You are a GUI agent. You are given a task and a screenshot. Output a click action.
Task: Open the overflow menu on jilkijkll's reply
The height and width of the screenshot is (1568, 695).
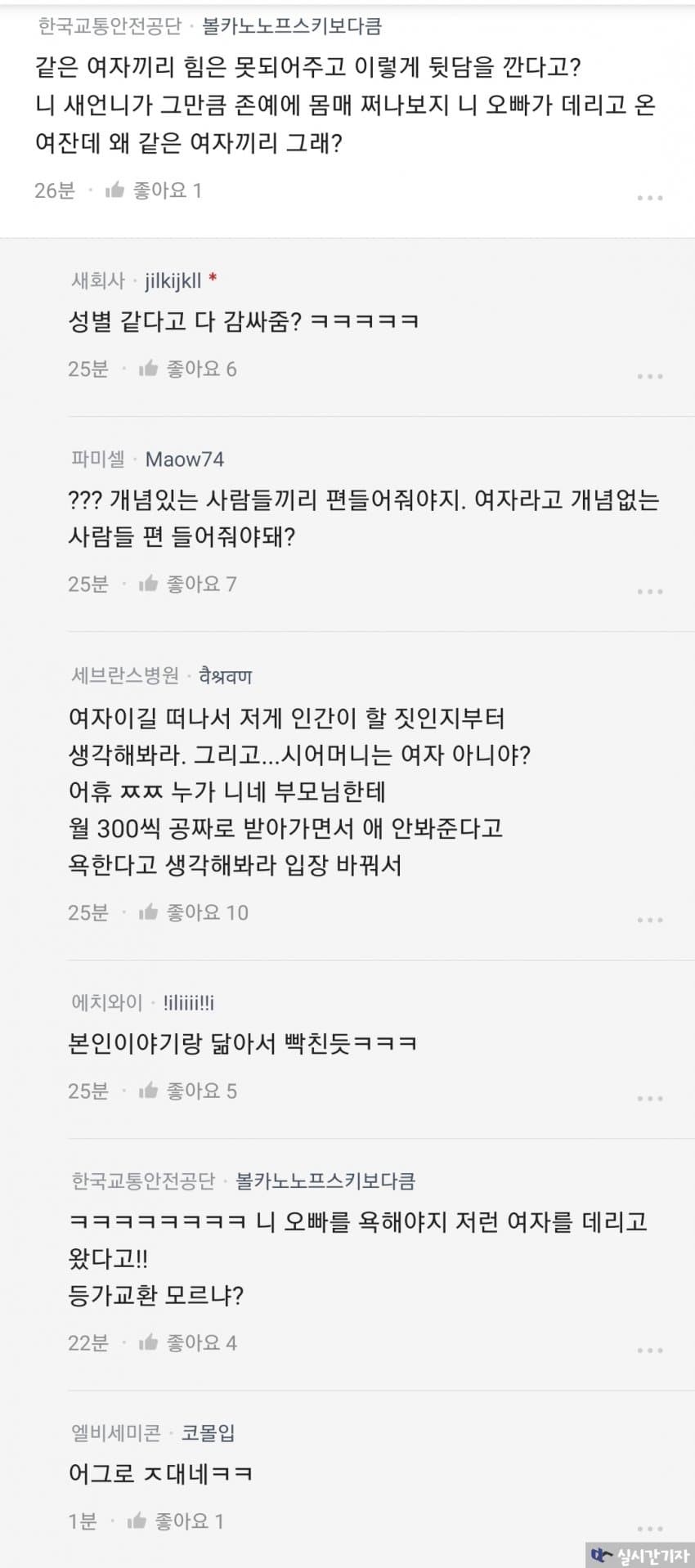point(649,376)
